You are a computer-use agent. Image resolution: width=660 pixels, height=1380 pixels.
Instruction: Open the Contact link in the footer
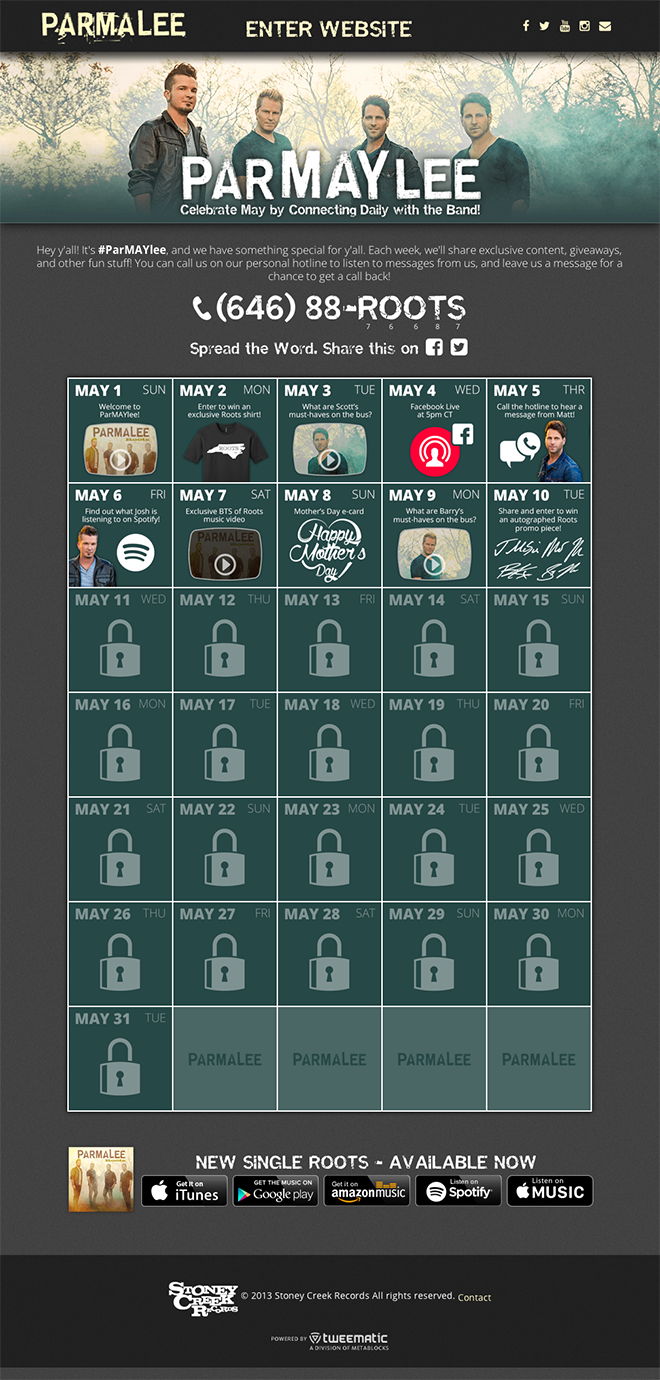click(474, 1297)
